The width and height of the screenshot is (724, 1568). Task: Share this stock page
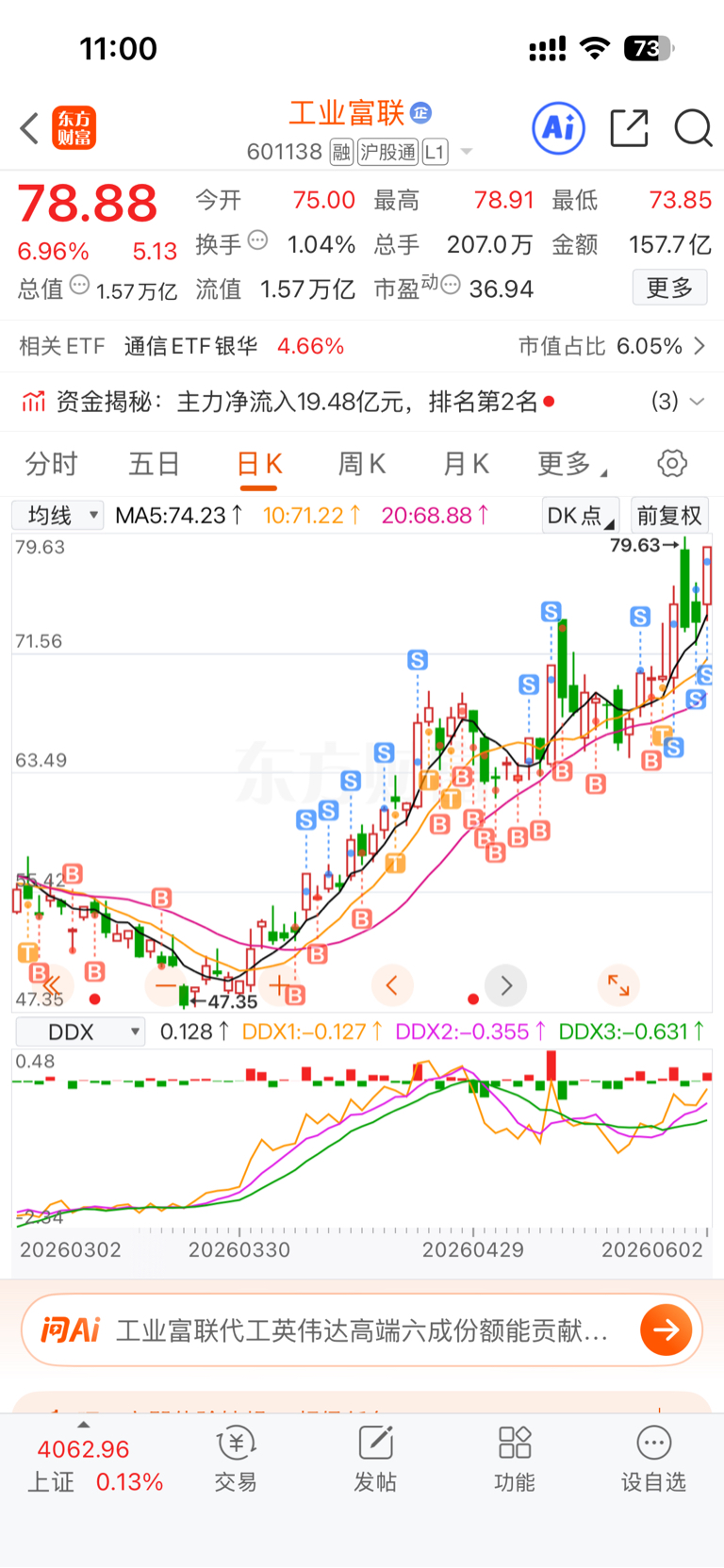pyautogui.click(x=629, y=127)
